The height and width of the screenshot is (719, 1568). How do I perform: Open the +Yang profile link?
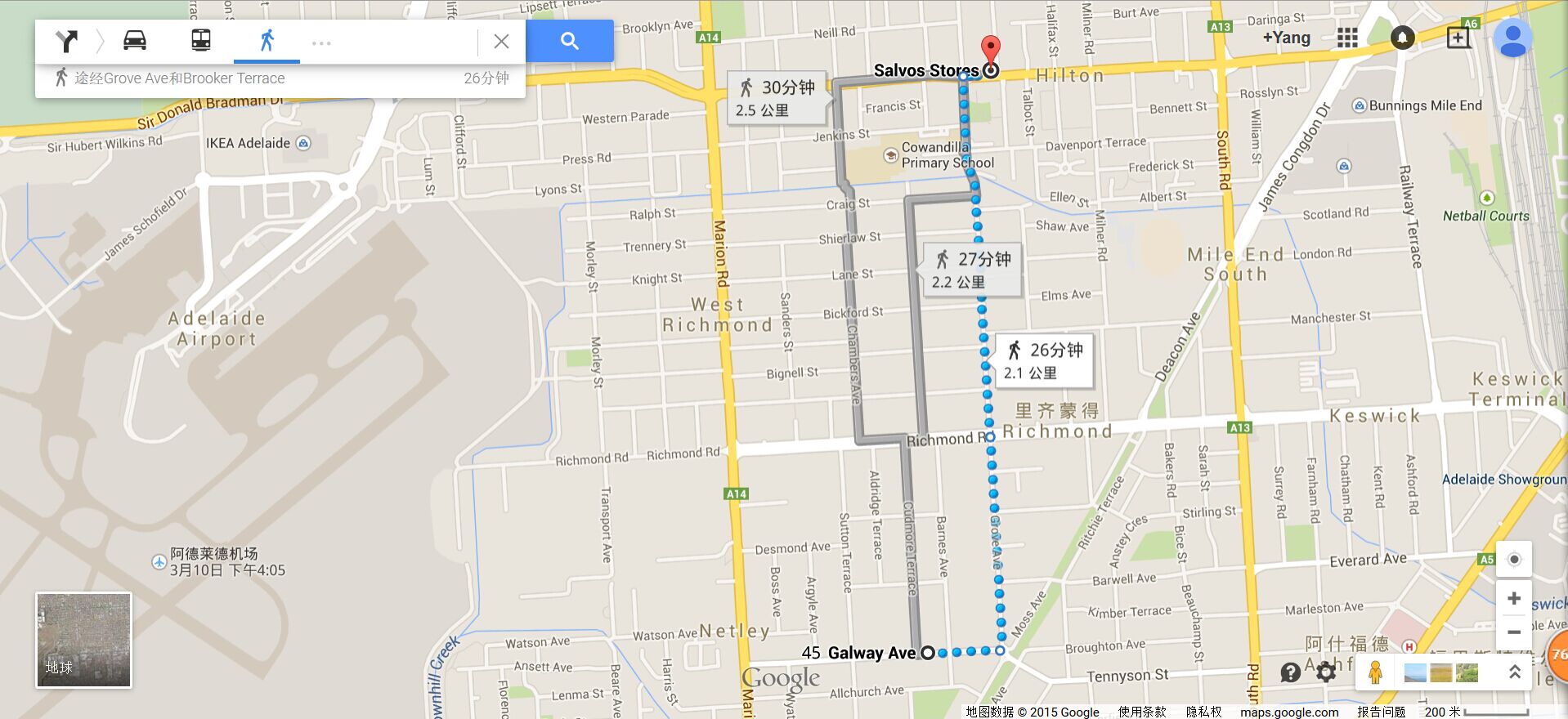(1286, 38)
